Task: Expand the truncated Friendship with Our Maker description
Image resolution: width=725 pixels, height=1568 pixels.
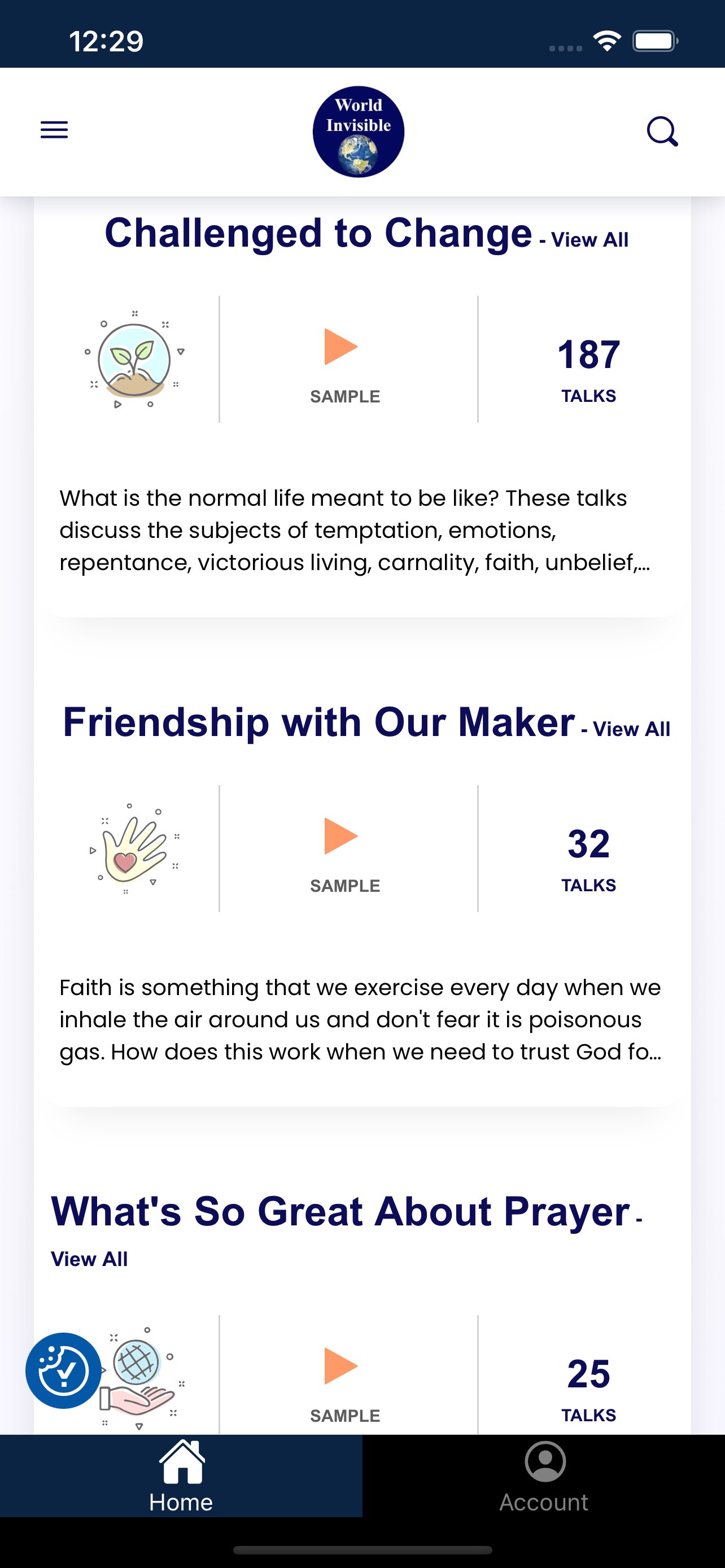Action: pyautogui.click(x=361, y=1019)
